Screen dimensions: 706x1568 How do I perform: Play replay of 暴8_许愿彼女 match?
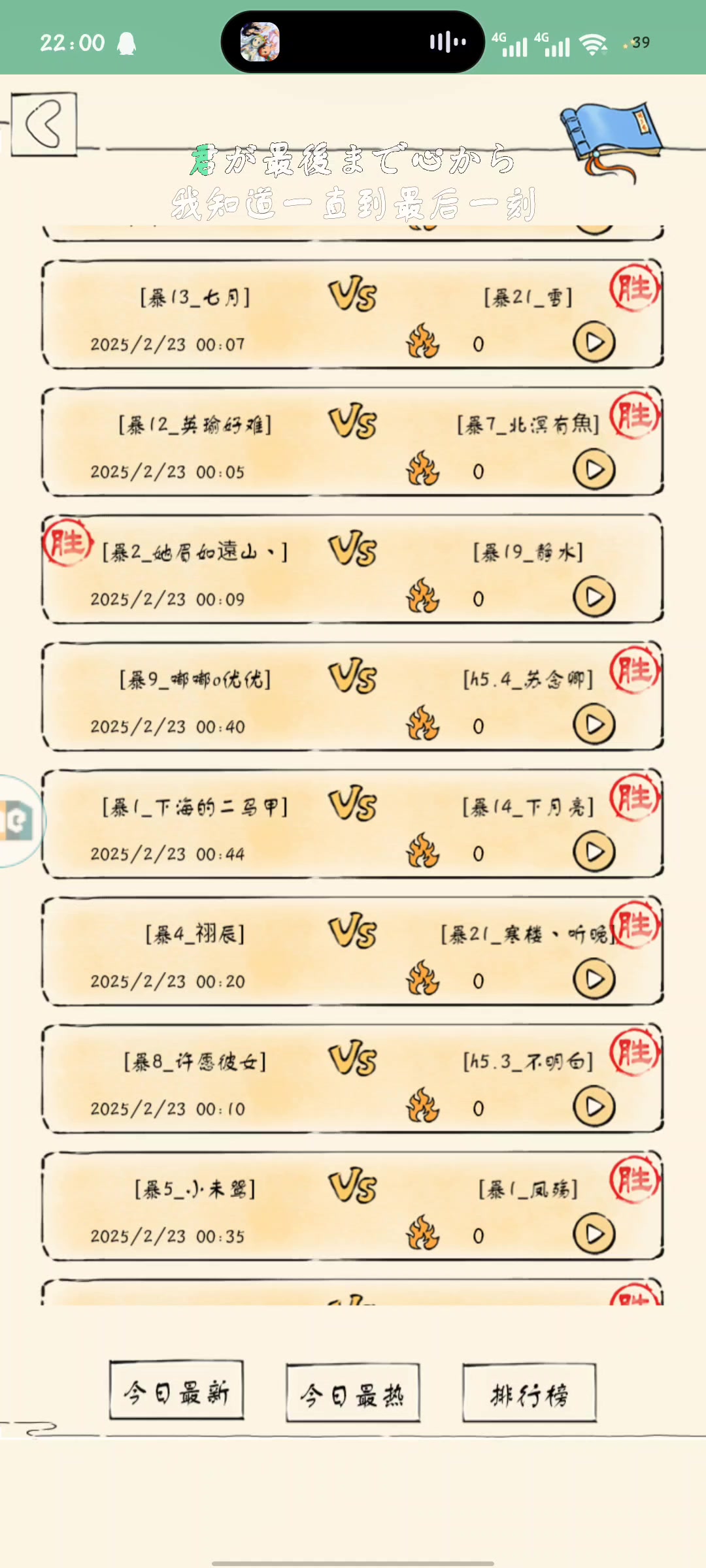click(x=594, y=1107)
